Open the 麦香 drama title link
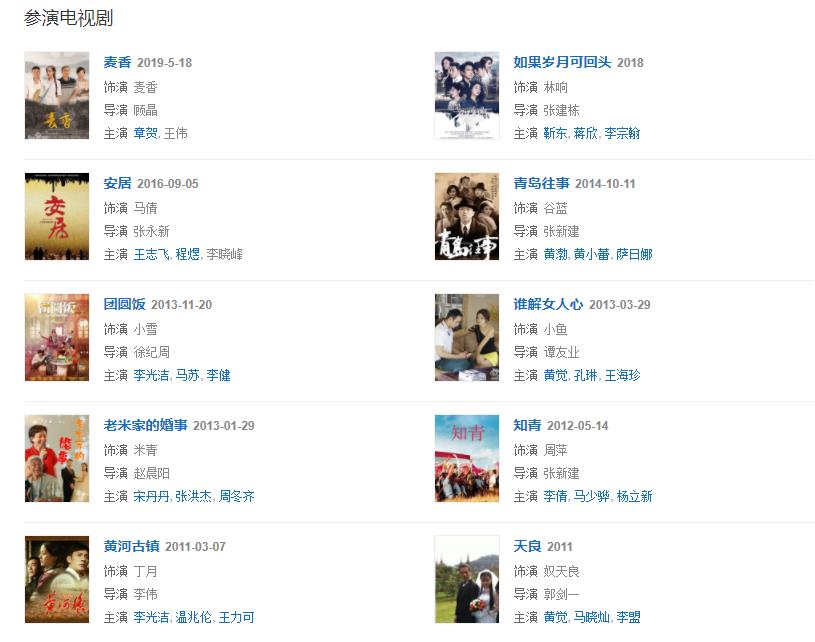Viewport: 815px width, 642px height. (x=117, y=62)
